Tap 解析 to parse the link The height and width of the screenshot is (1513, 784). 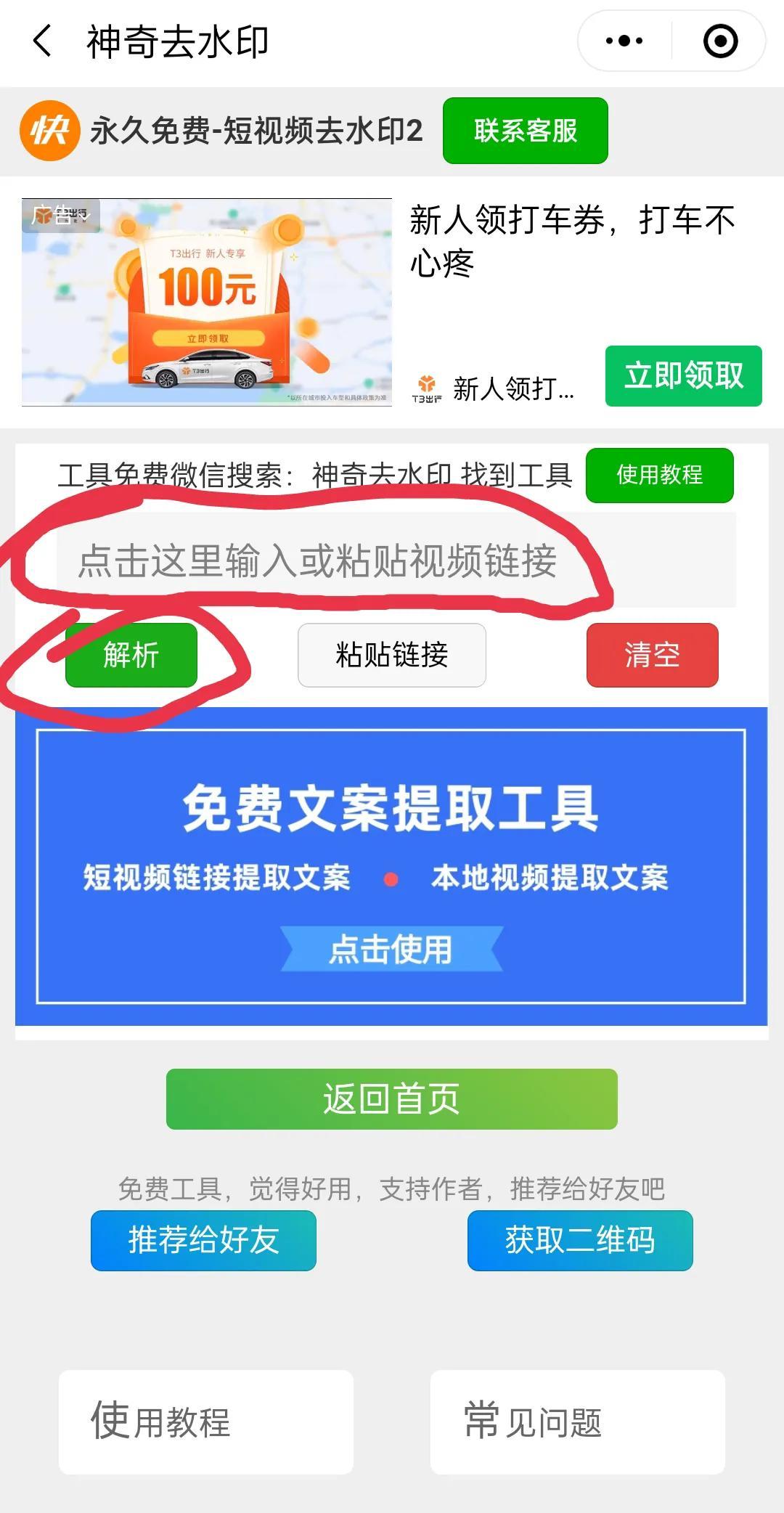[131, 655]
